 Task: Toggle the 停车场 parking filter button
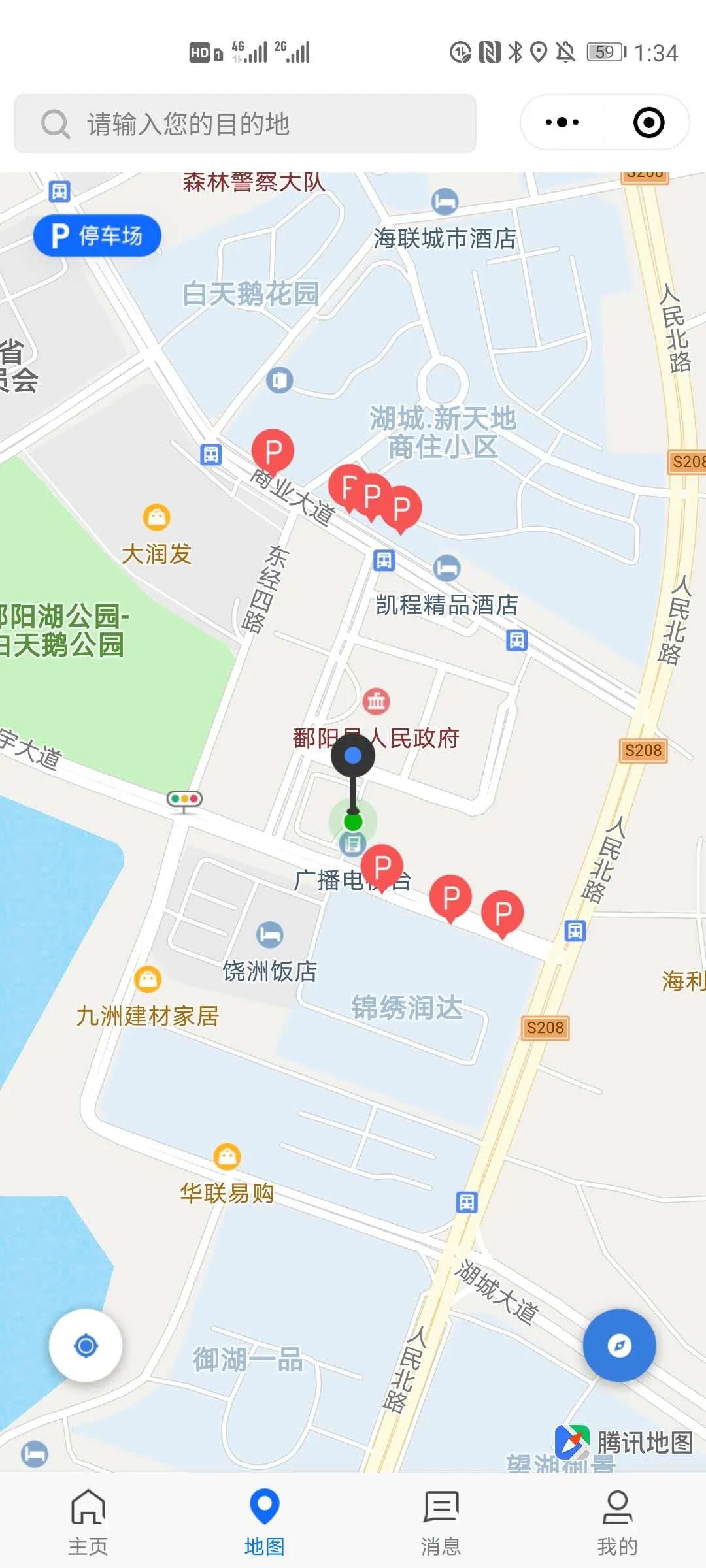(x=95, y=236)
